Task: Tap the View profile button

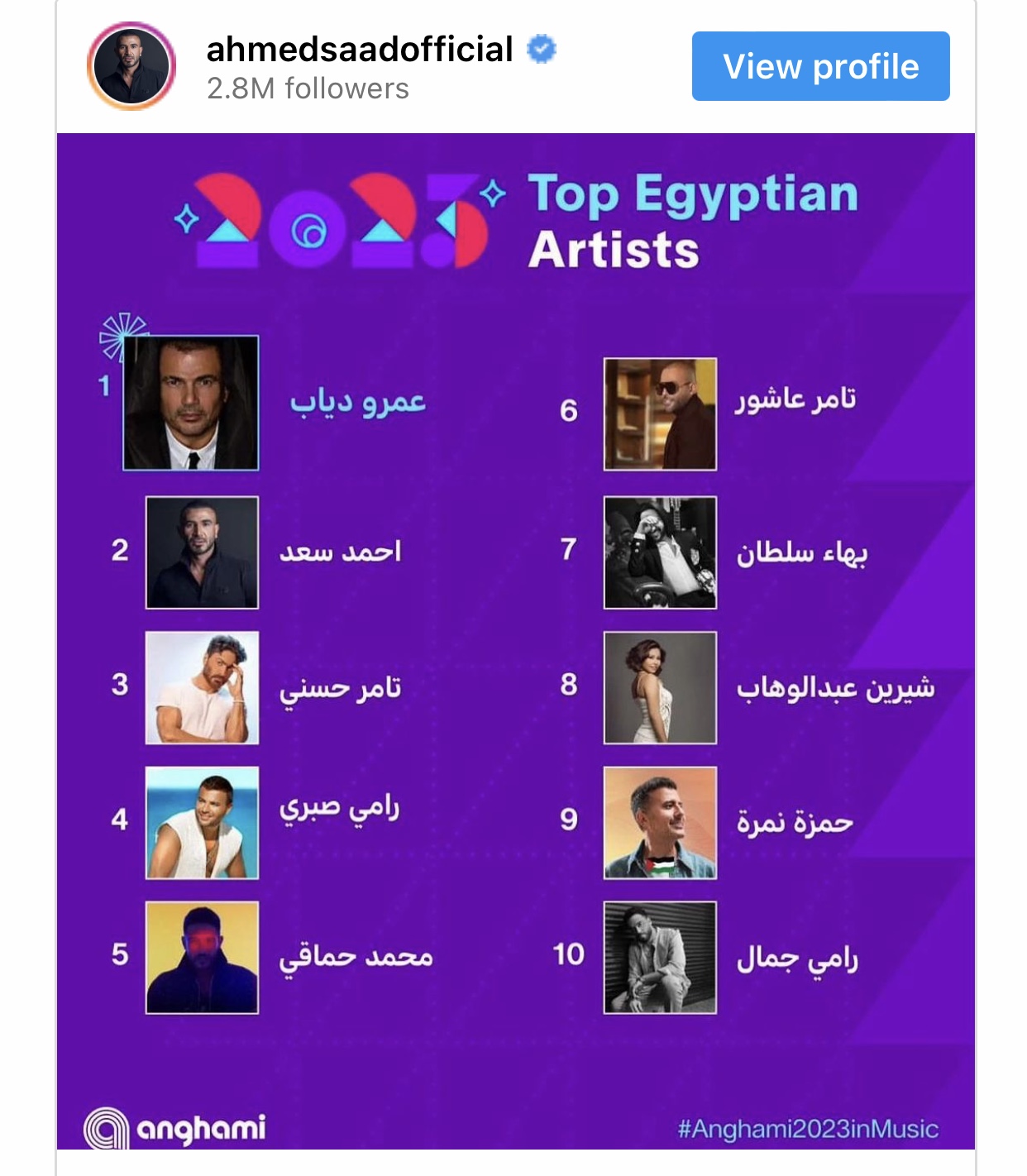Action: pos(820,66)
